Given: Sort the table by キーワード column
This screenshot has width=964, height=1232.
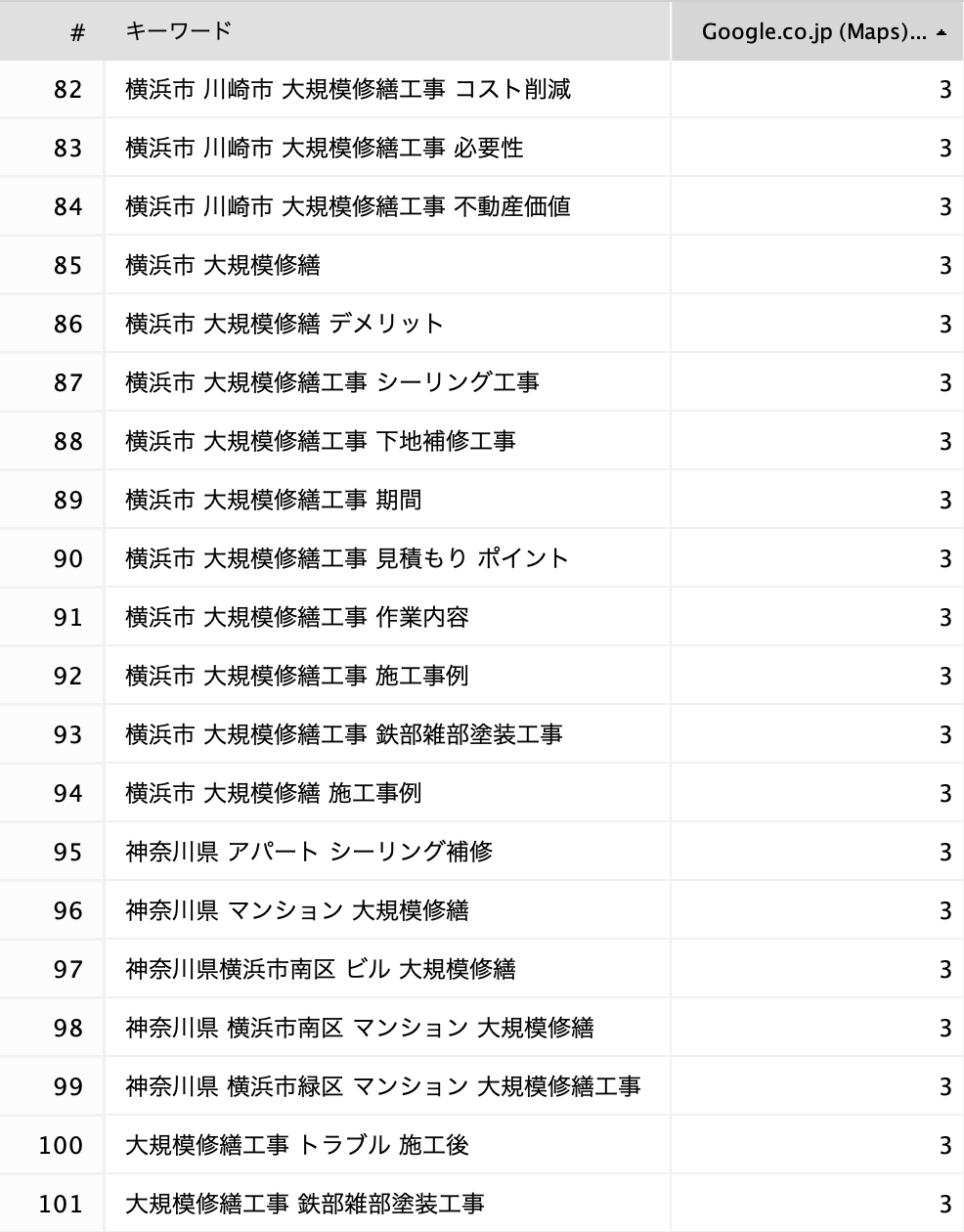Looking at the screenshot, I should (387, 31).
